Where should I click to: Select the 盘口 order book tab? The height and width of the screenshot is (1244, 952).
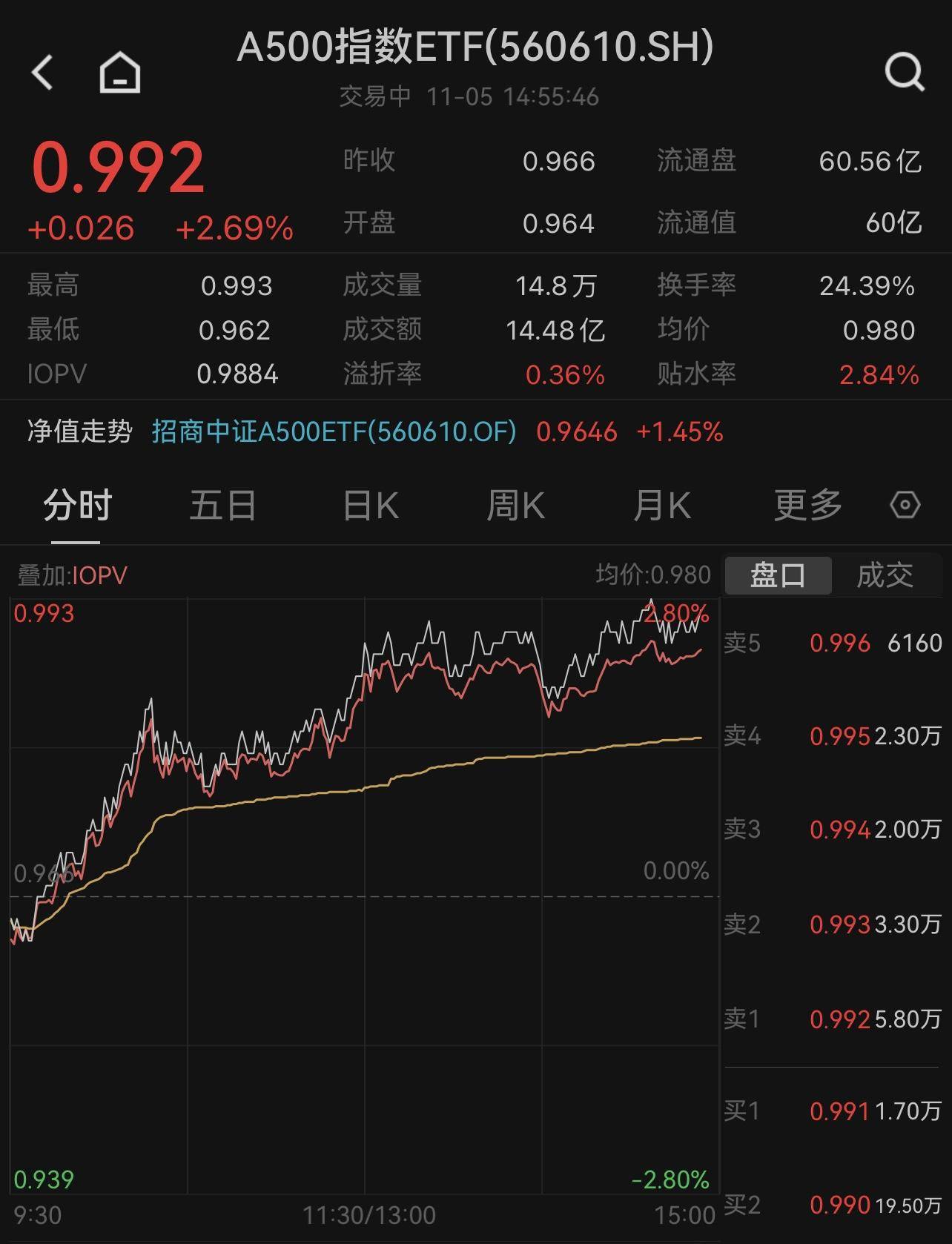(778, 575)
